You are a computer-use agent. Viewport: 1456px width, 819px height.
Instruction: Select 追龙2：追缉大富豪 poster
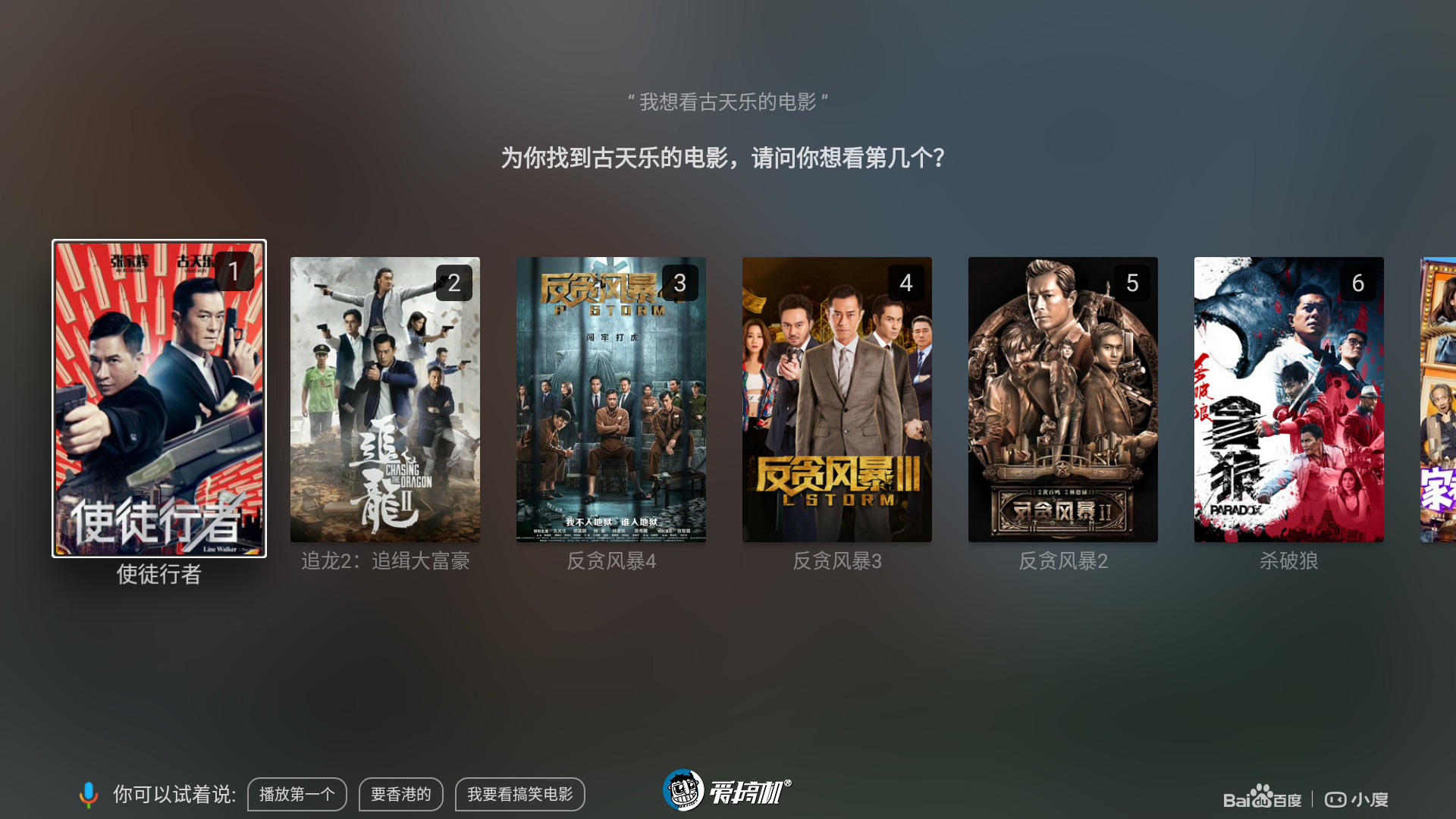pyautogui.click(x=384, y=400)
